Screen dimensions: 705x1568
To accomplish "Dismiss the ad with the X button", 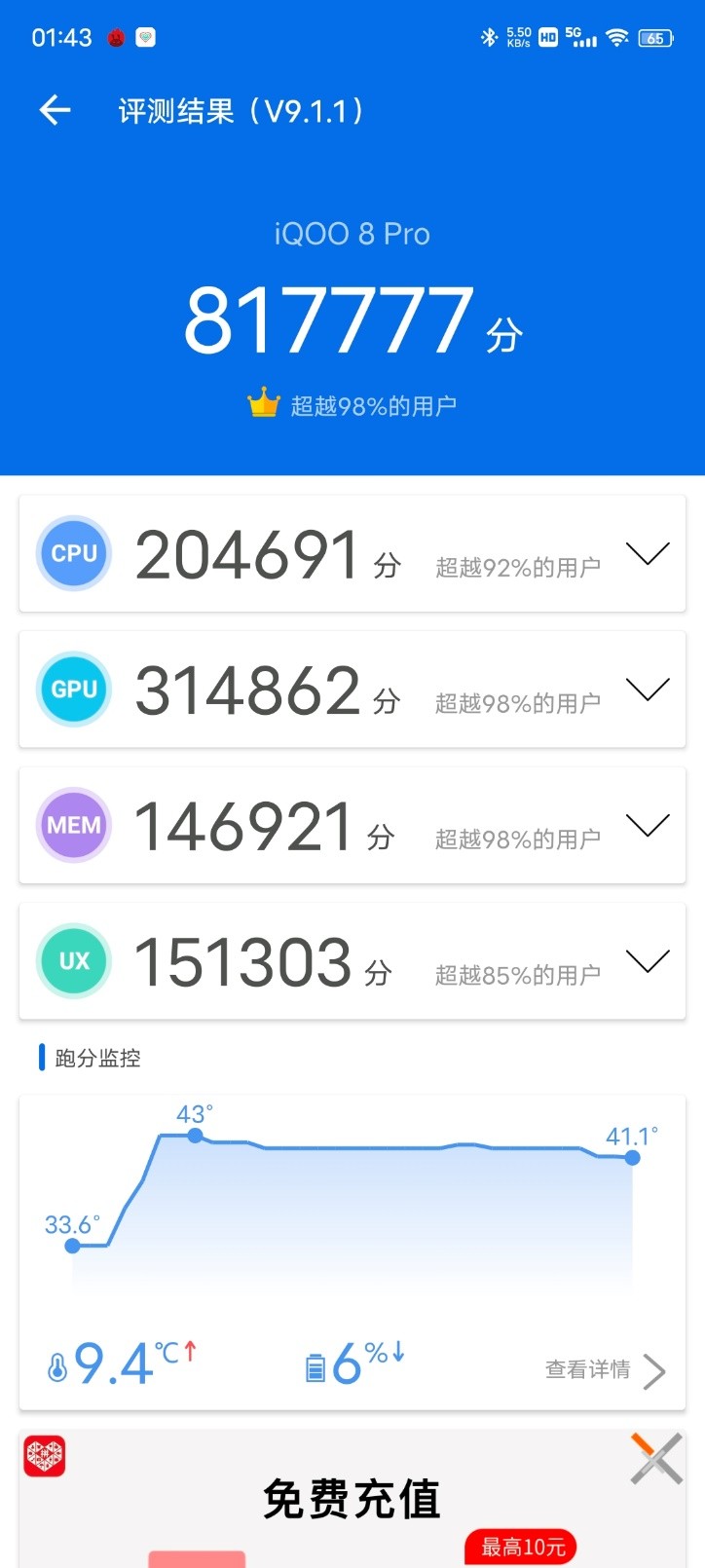I will (x=656, y=1458).
